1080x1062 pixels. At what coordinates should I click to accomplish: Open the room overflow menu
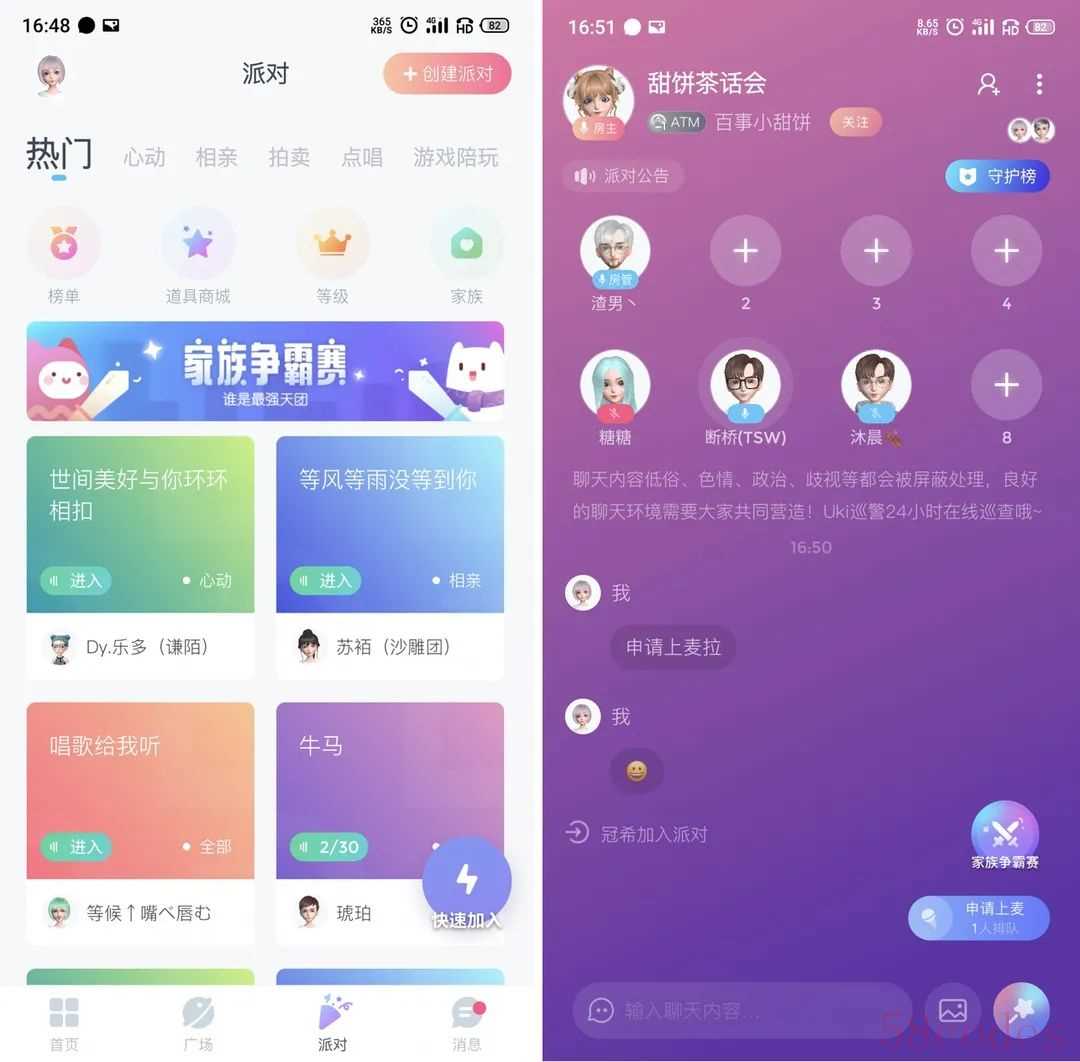pos(1039,85)
